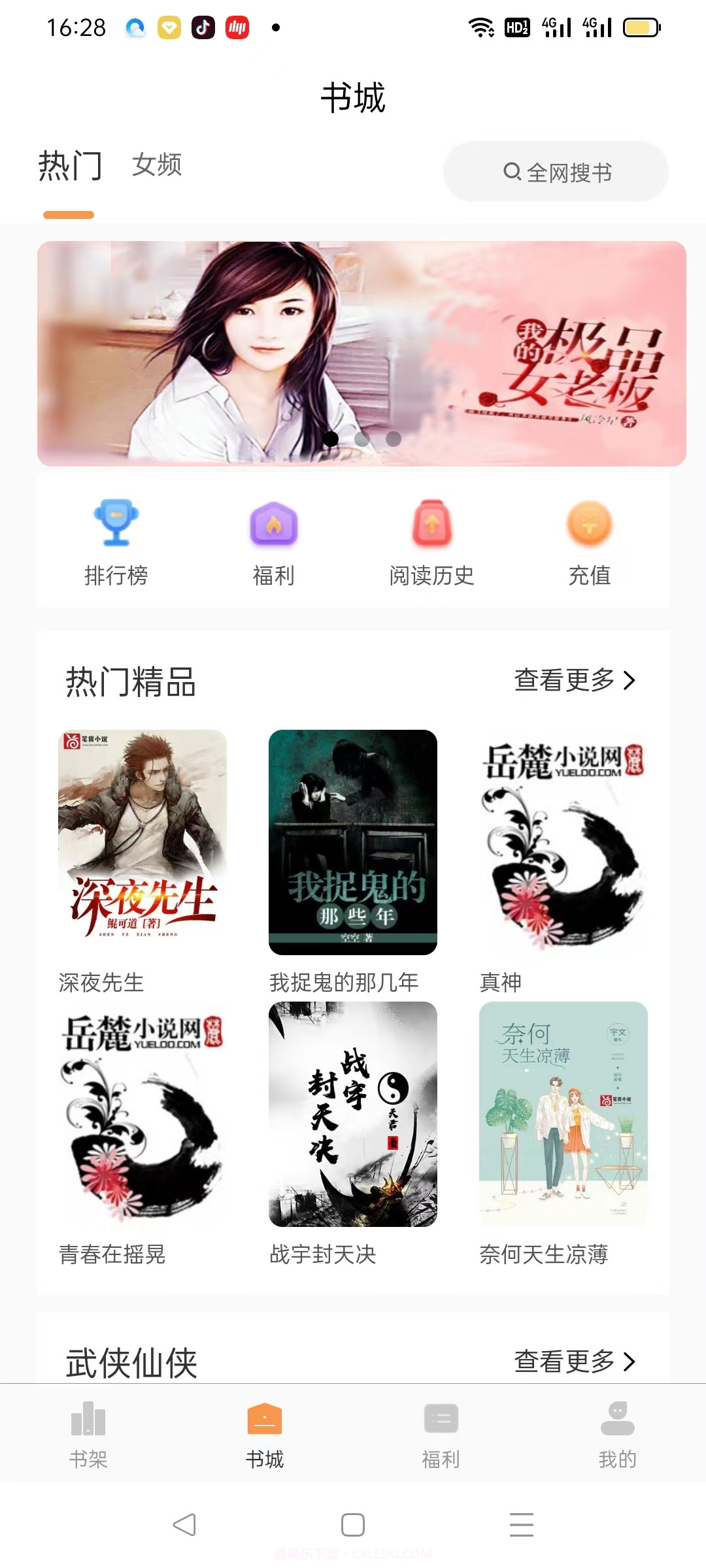The image size is (706, 1568).
Task: Tap the third carousel dot
Action: tap(392, 440)
